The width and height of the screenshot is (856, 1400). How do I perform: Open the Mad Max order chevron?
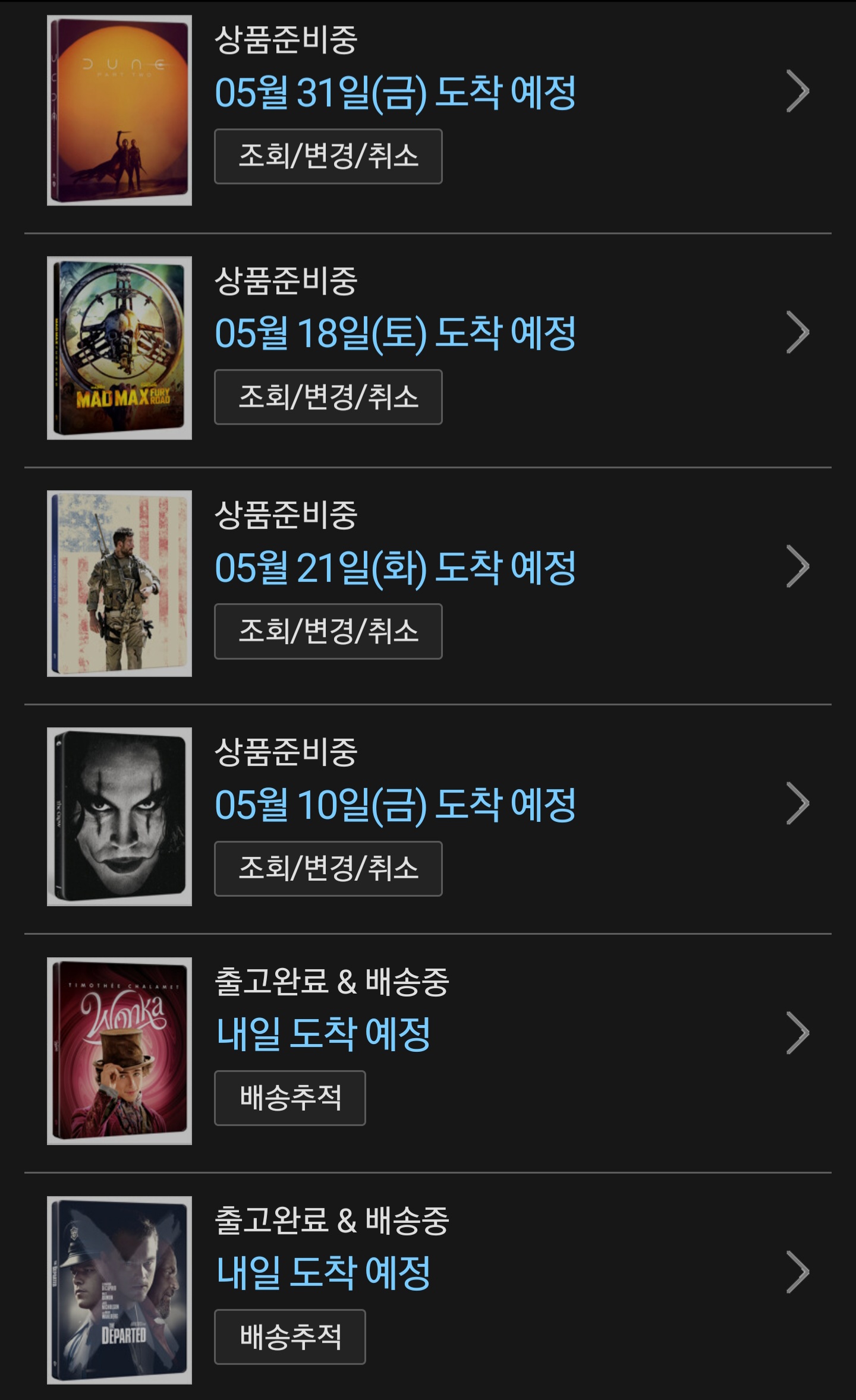[x=797, y=332]
